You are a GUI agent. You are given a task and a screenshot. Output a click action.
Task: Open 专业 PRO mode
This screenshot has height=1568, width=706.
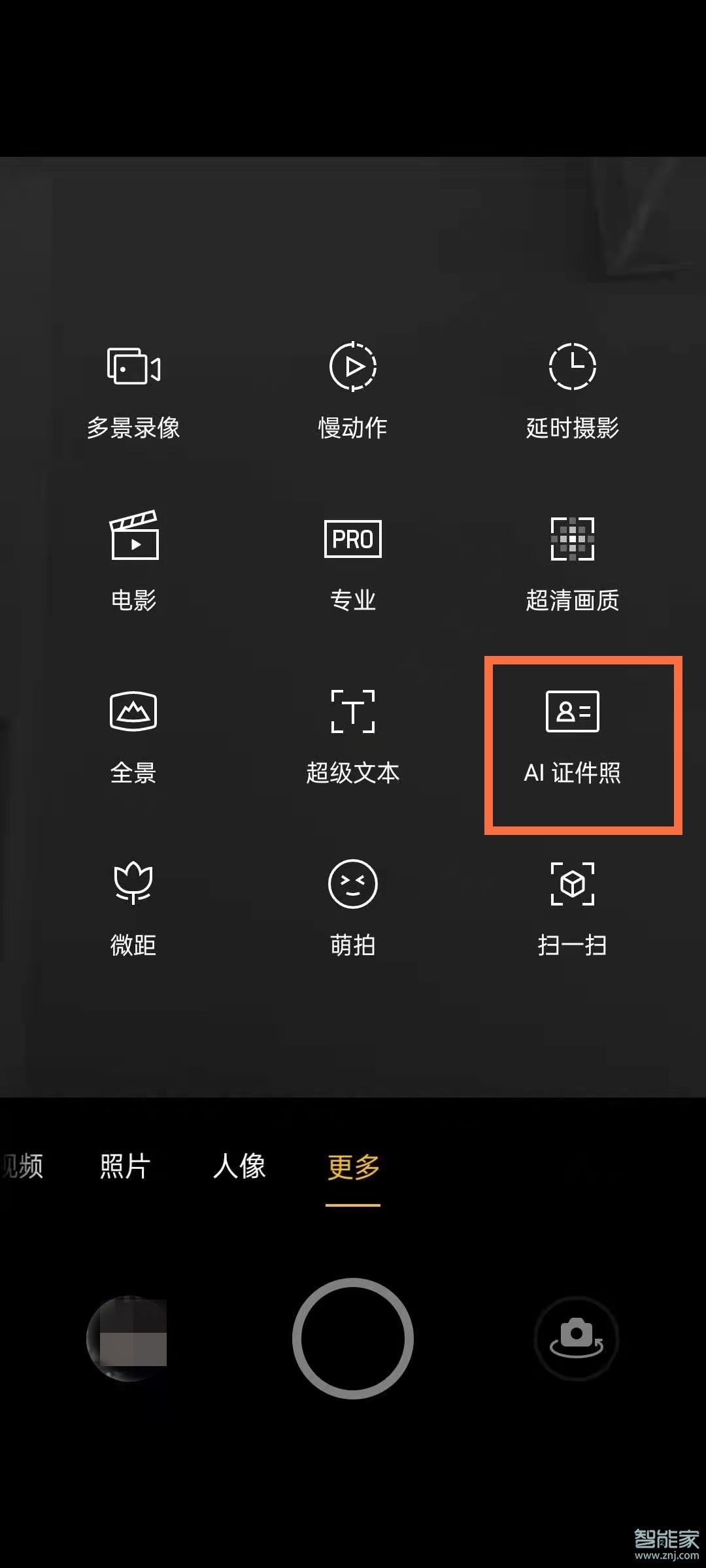(x=352, y=562)
